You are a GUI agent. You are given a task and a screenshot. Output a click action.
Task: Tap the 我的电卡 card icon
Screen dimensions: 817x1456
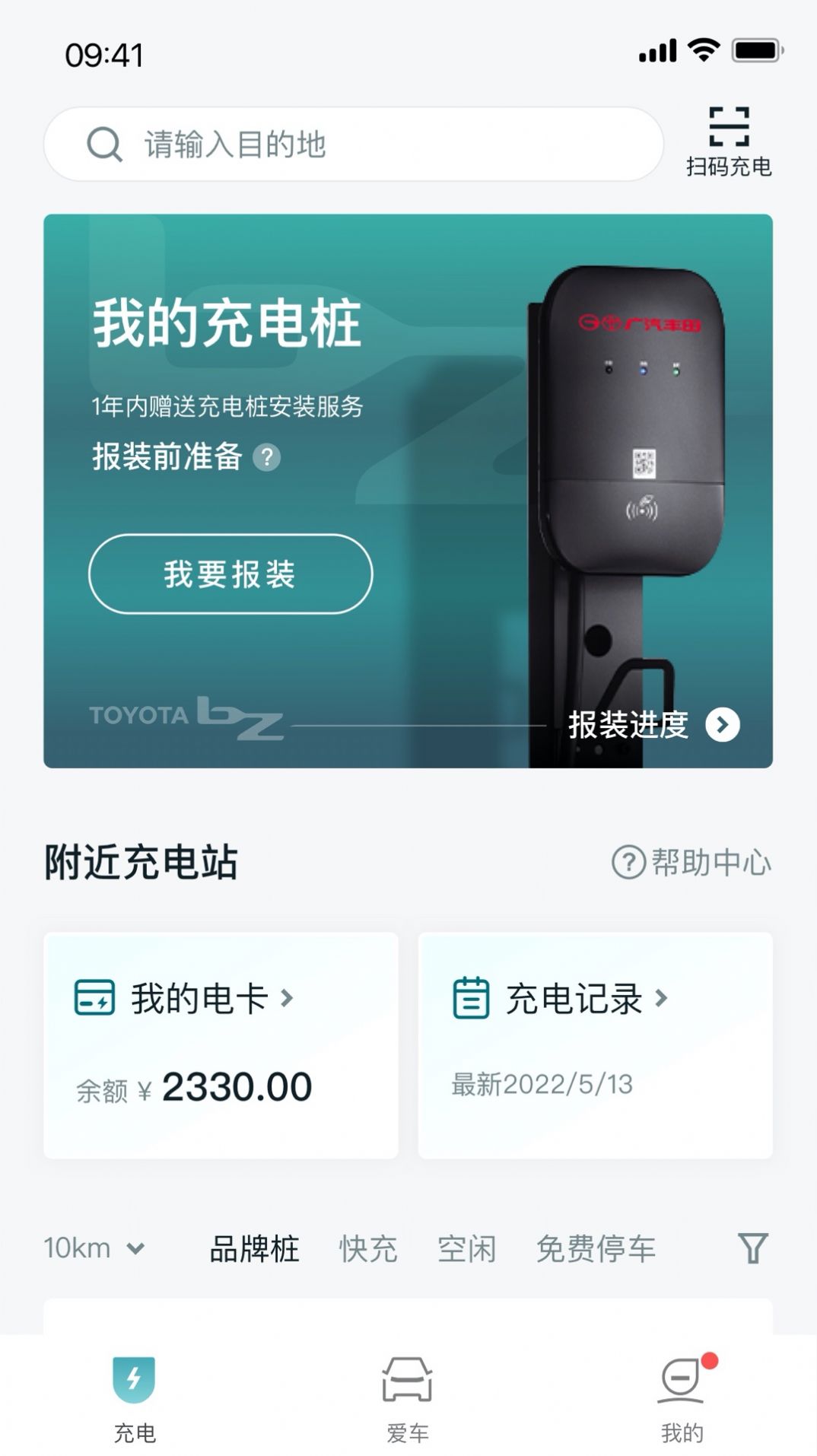(93, 996)
